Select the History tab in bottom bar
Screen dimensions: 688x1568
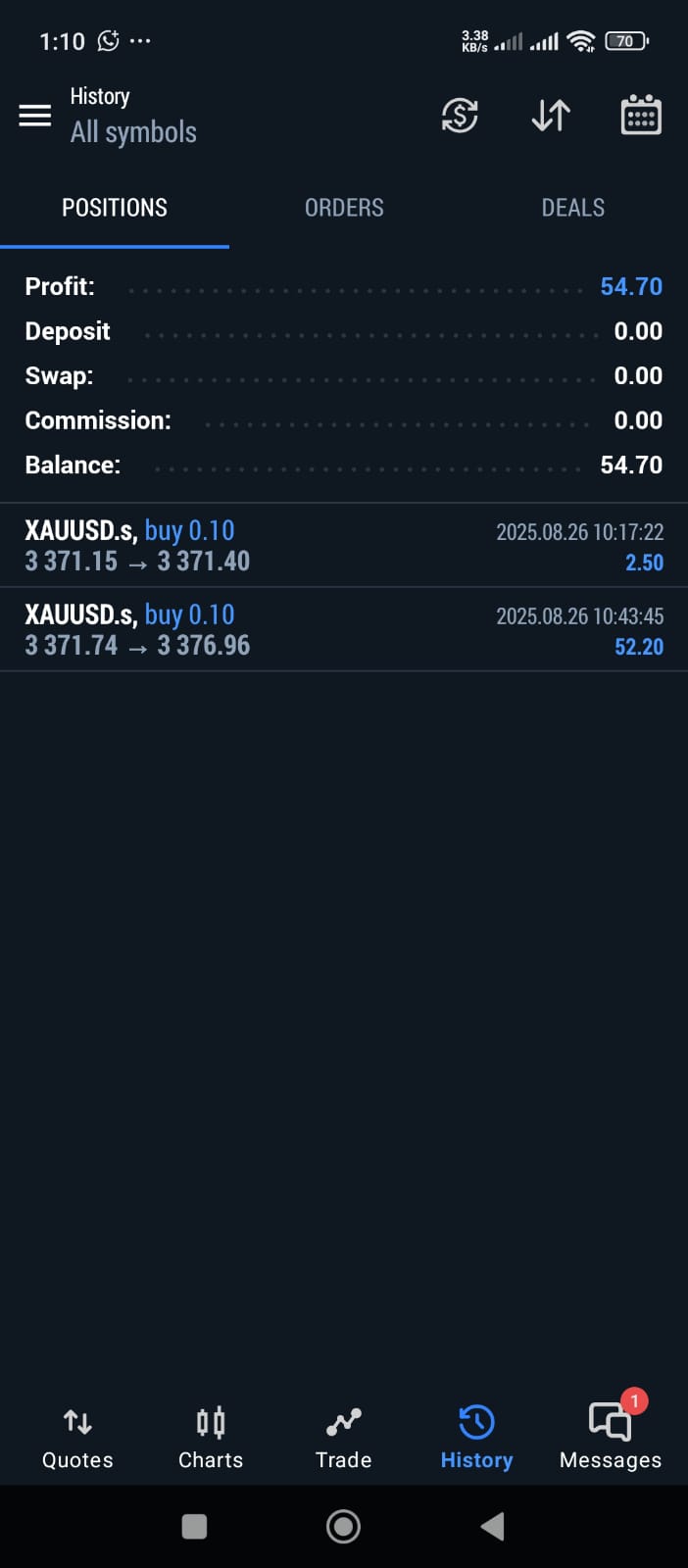pos(477,1437)
